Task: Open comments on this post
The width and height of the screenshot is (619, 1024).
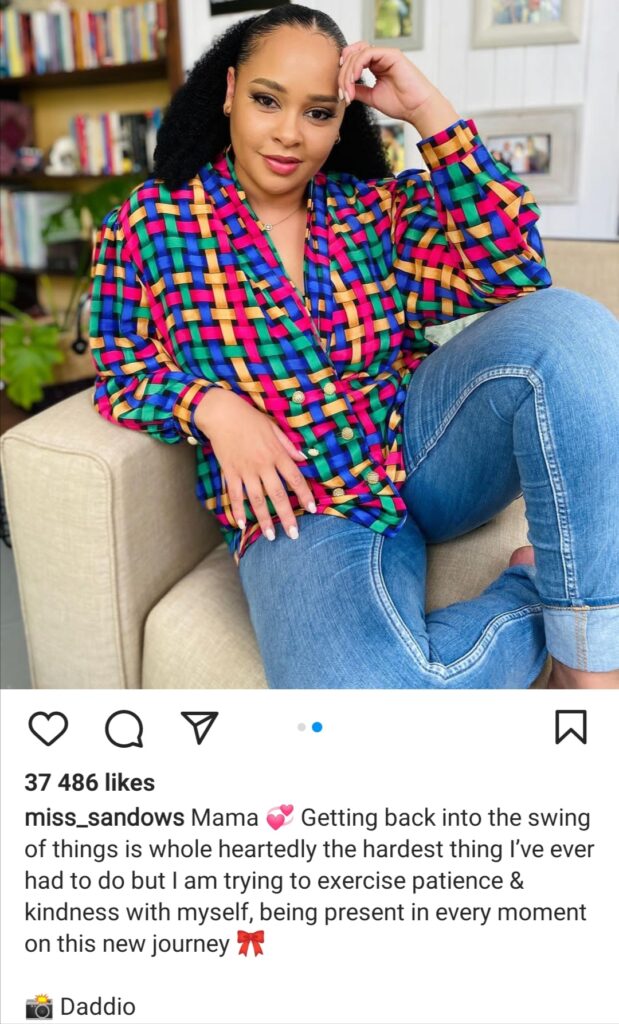Action: (x=124, y=728)
